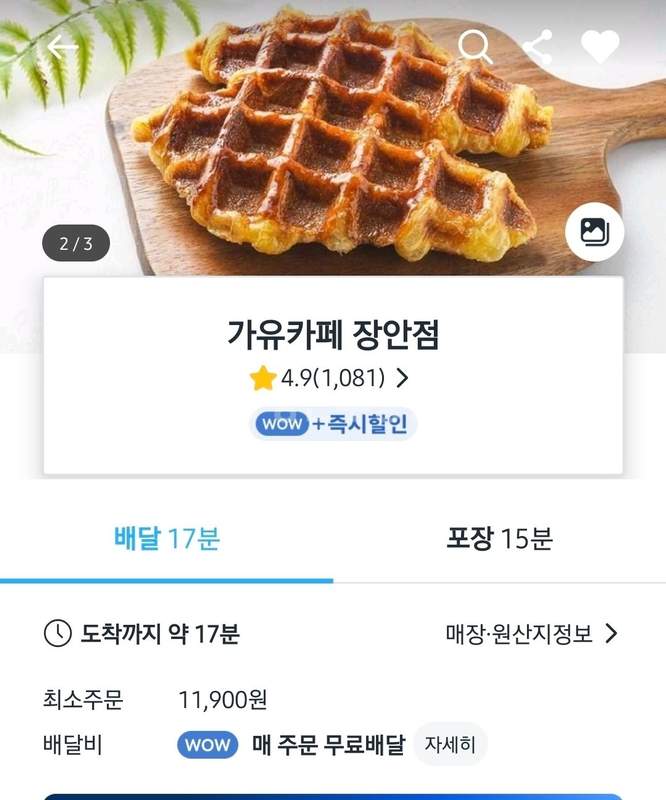
Task: Switch to the 포장 15분 tab
Action: tap(499, 539)
